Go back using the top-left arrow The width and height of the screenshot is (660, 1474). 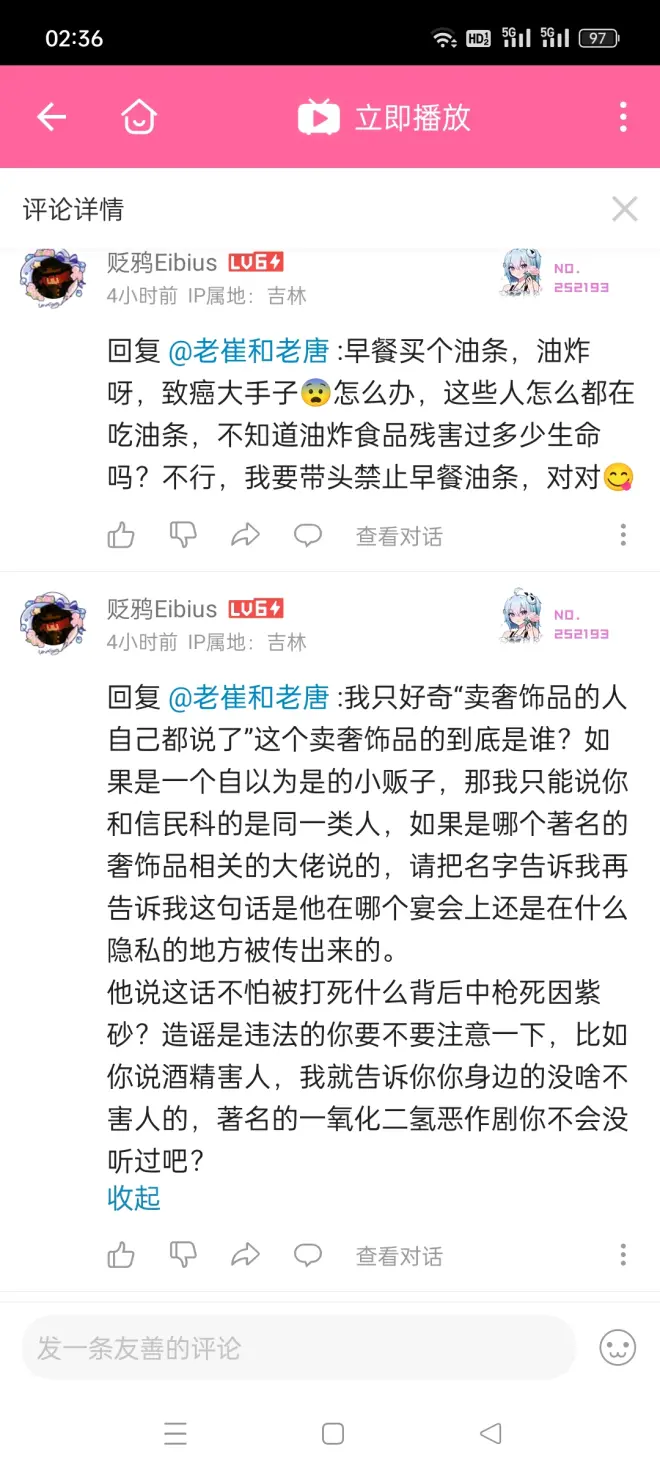pyautogui.click(x=51, y=117)
